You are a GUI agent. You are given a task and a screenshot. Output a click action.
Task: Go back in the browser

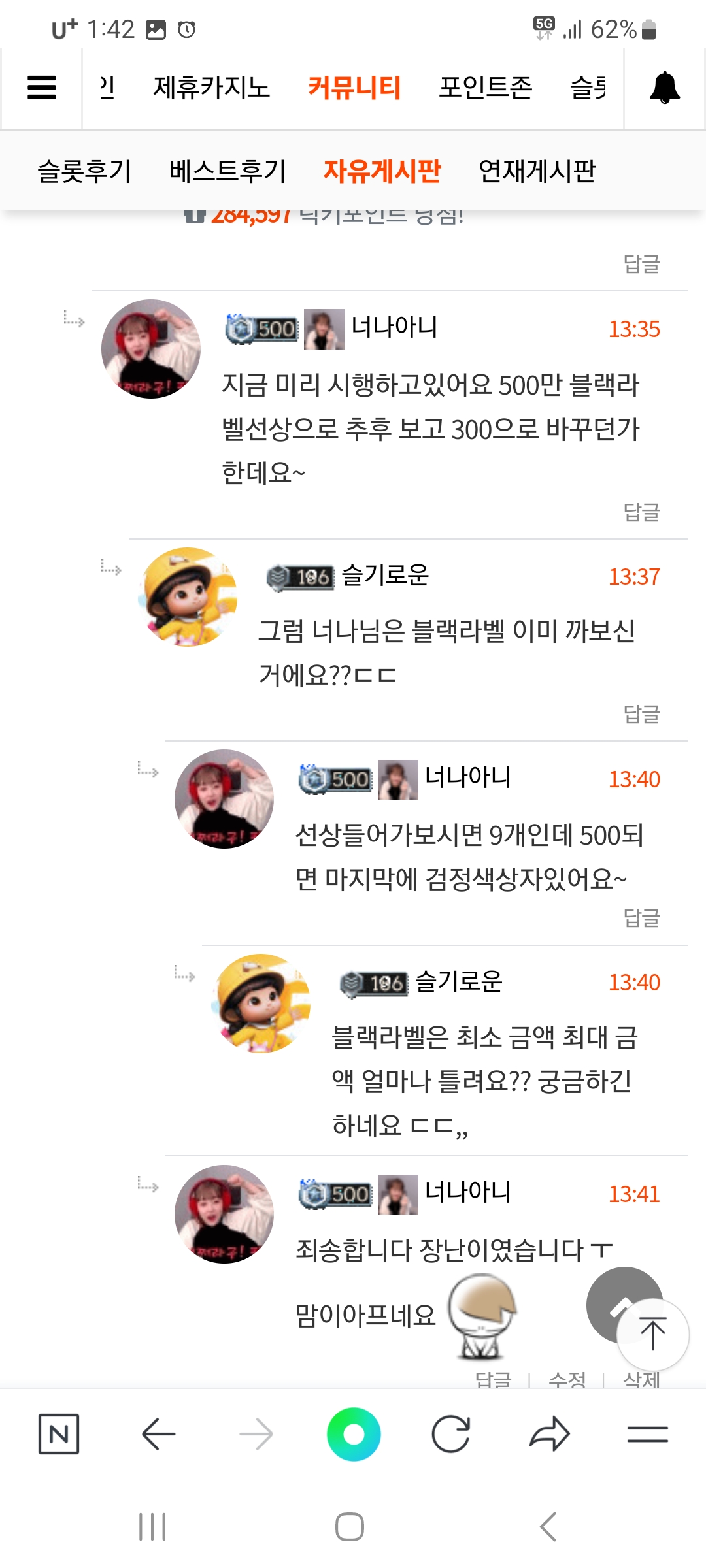pos(158,1434)
